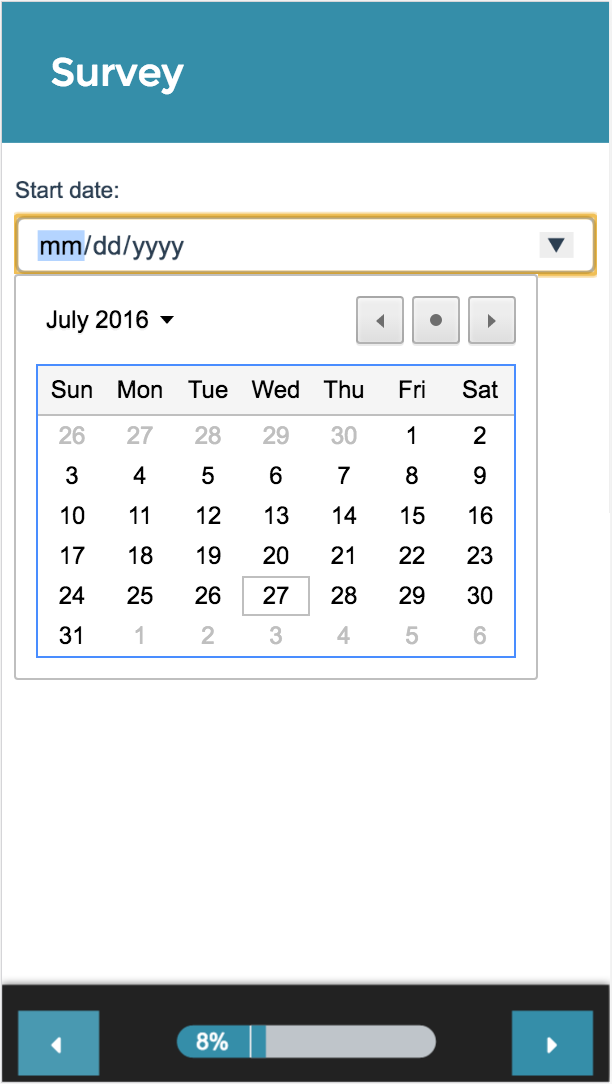Select July 27 in the calendar
This screenshot has width=612, height=1084.
[276, 596]
